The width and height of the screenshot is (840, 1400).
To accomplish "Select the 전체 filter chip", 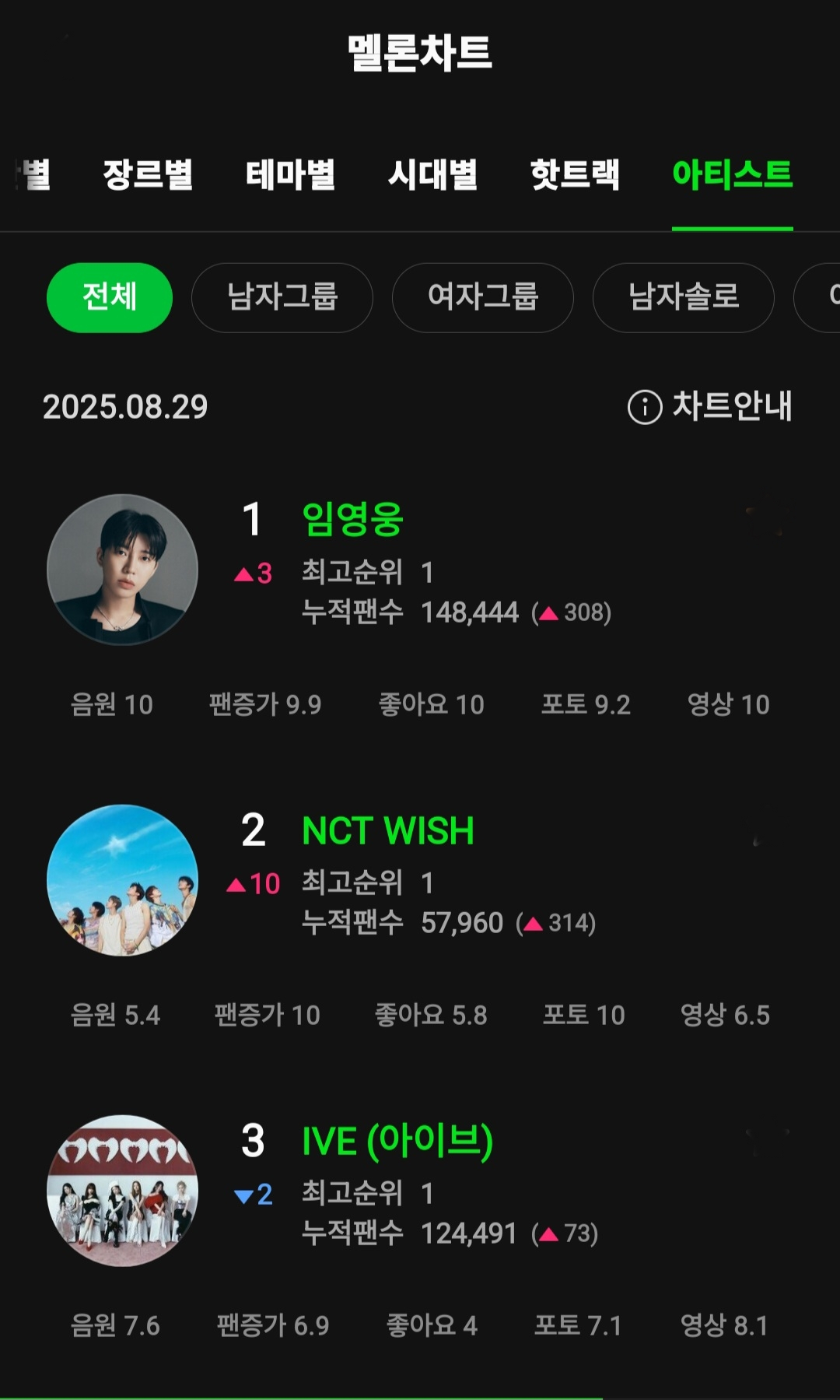I will coord(110,297).
